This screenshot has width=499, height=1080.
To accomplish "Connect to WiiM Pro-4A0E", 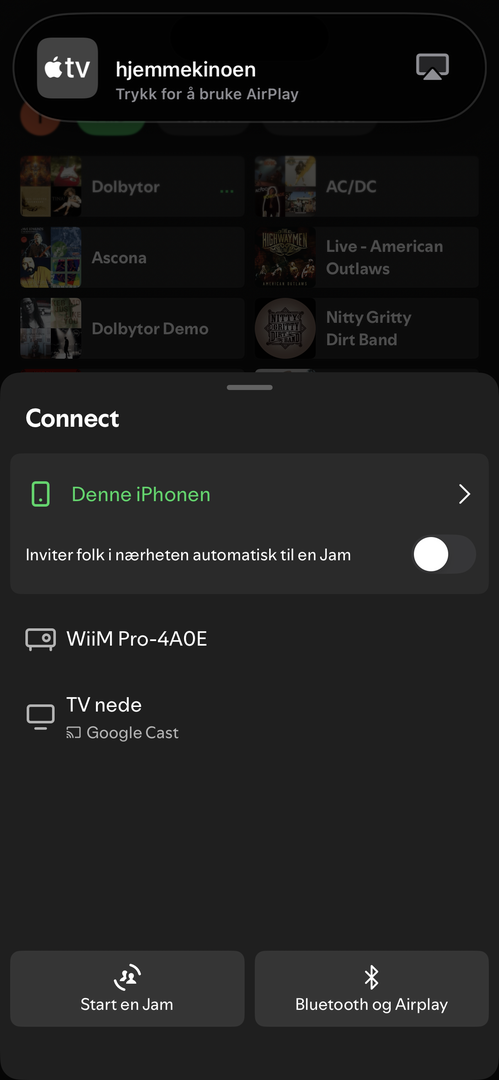I will (x=250, y=639).
